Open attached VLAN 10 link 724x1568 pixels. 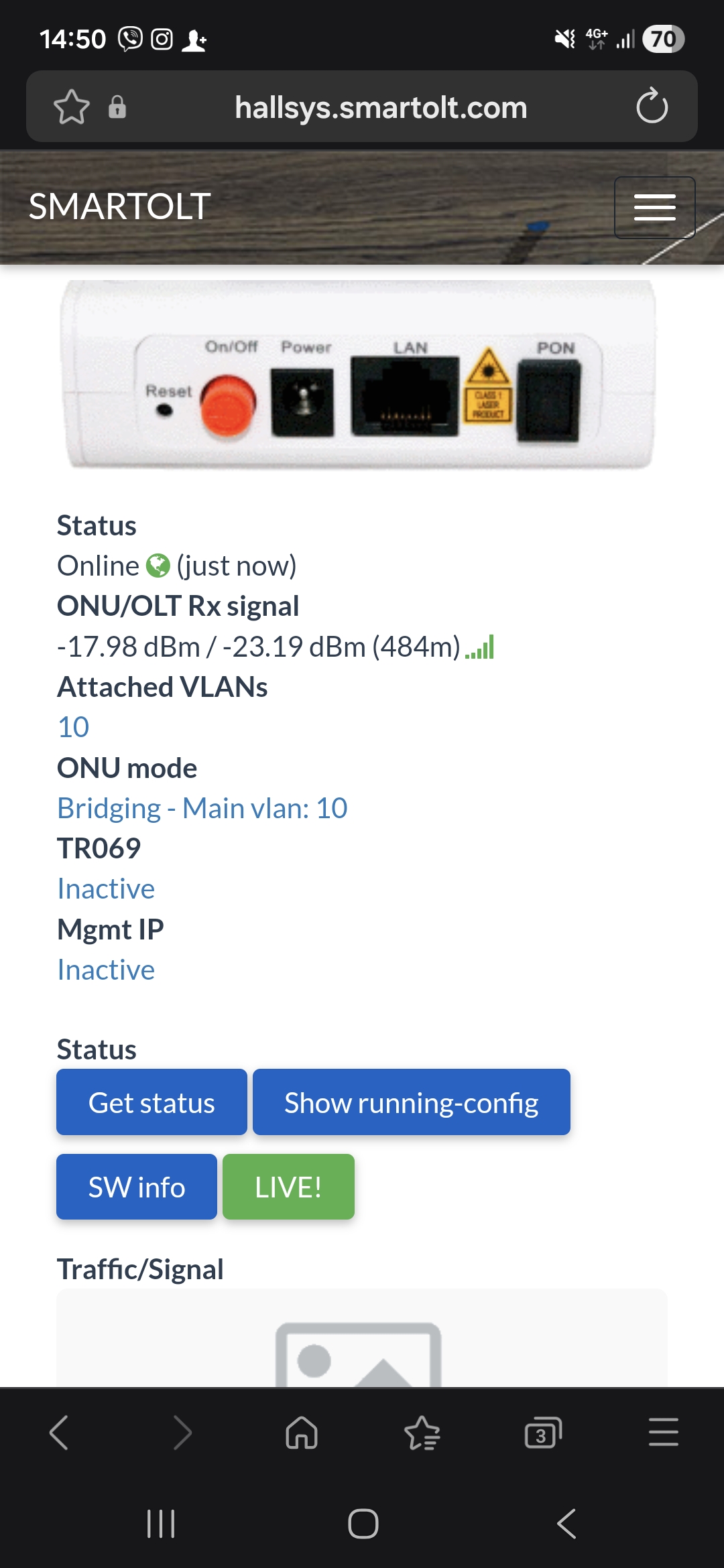pos(74,728)
